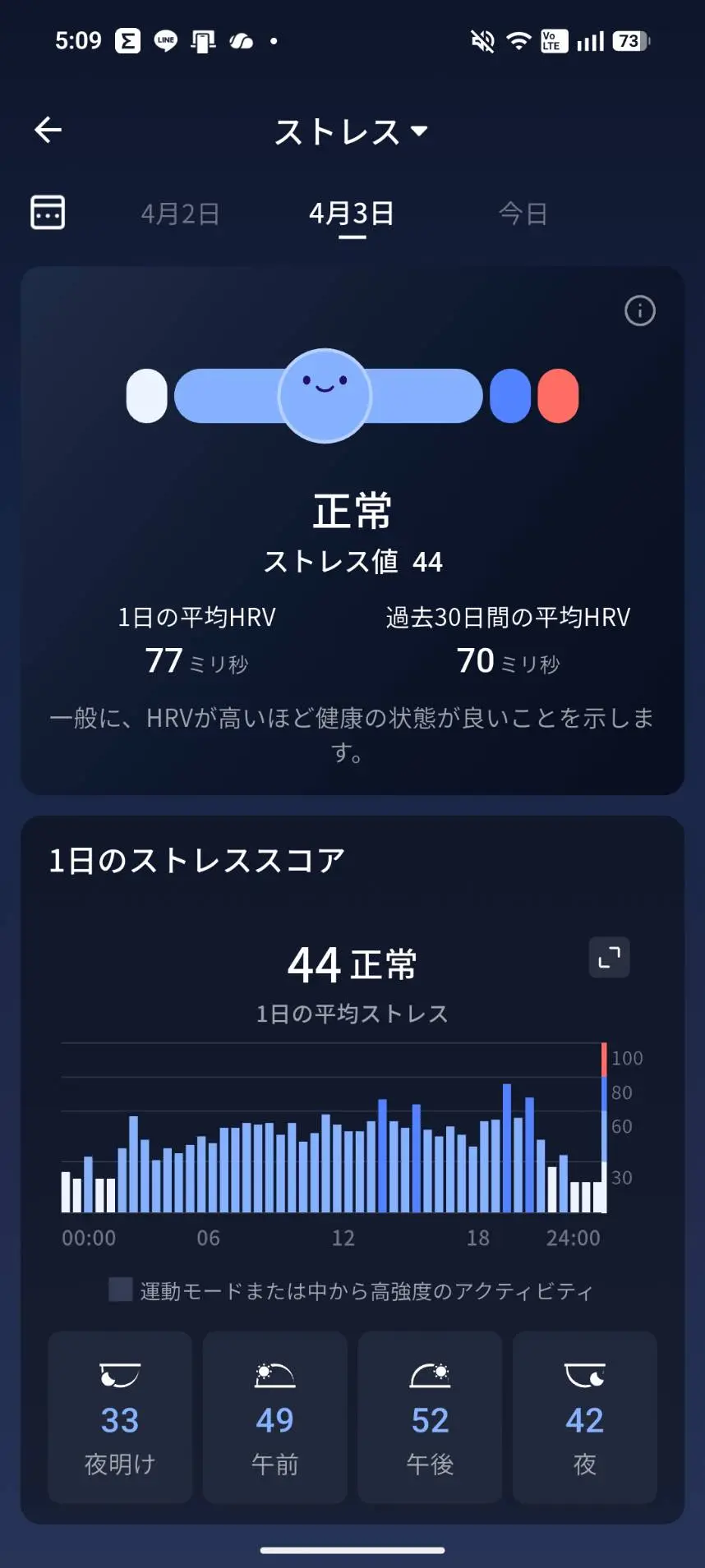Switch to the 4月2日 tab
The width and height of the screenshot is (705, 1568).
[x=180, y=214]
